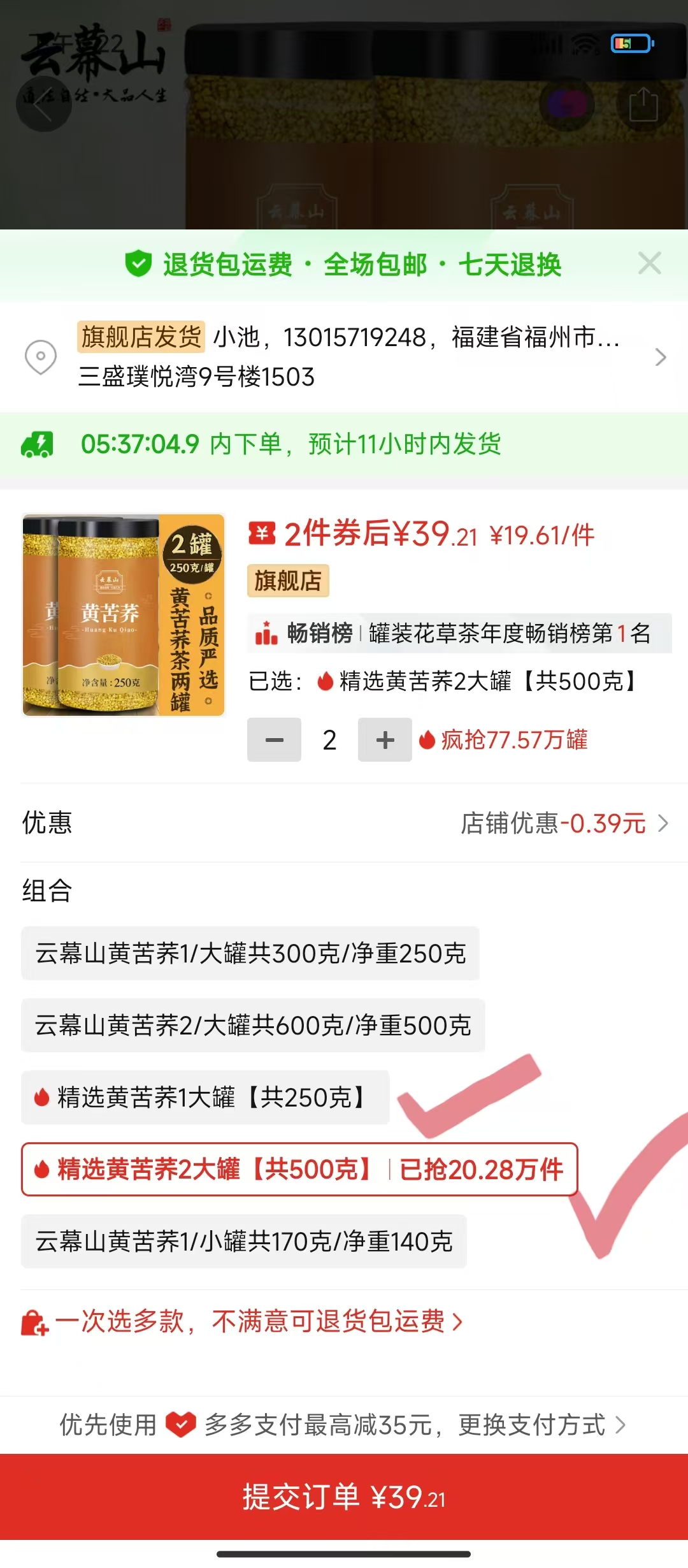View the product thumbnail image
The image size is (688, 1568).
coord(124,615)
